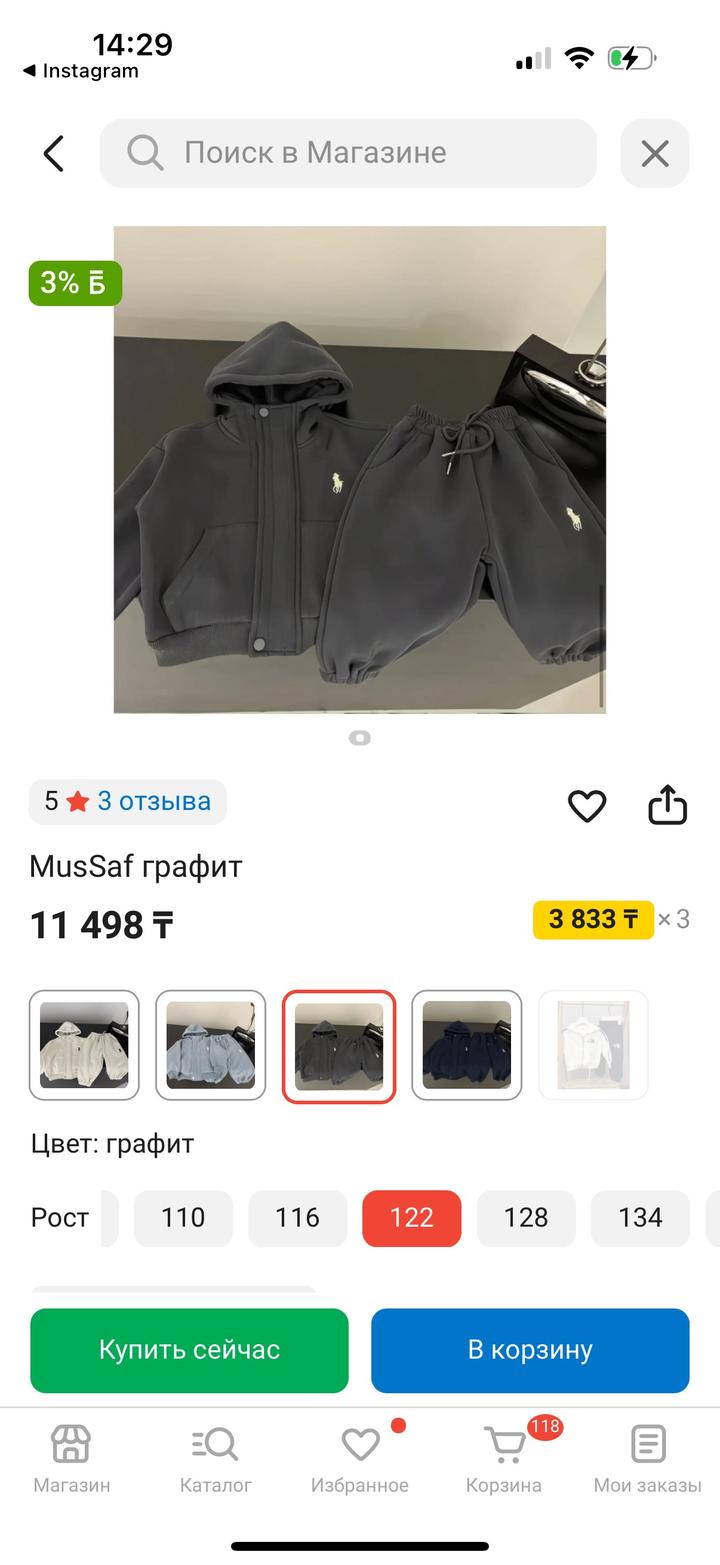Select the light blue tracksuit color variant
The image size is (720, 1565).
tap(211, 1045)
